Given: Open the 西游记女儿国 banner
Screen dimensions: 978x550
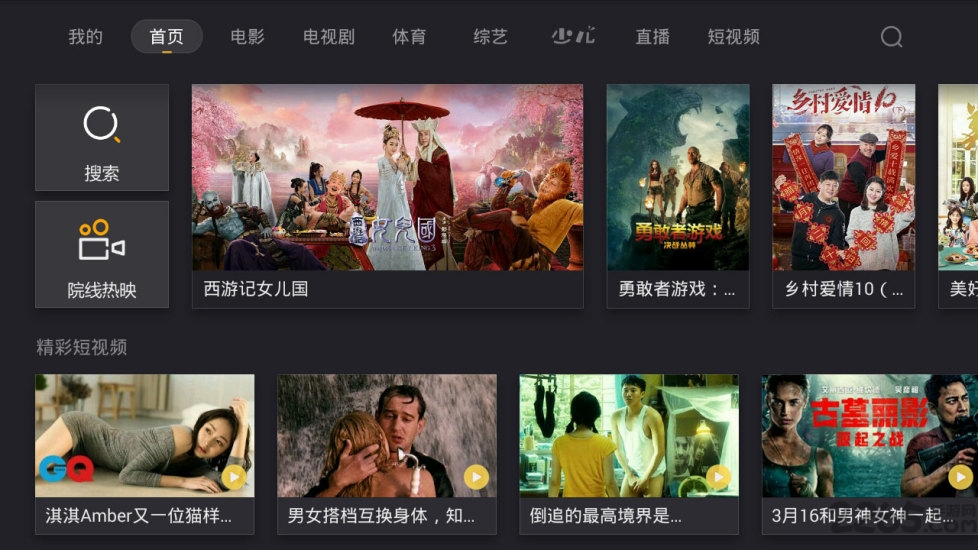Looking at the screenshot, I should click(x=387, y=195).
